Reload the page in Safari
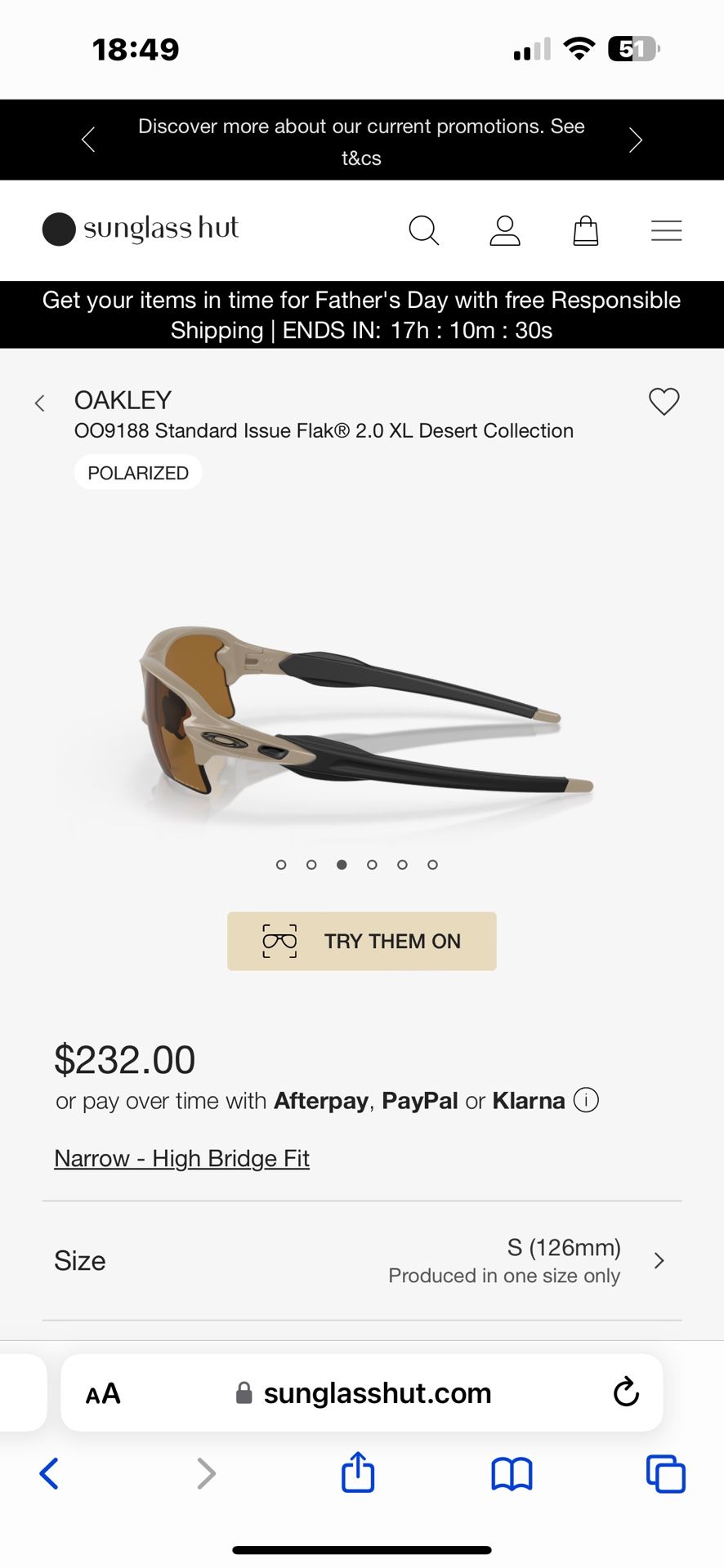This screenshot has width=724, height=1568. point(626,1392)
